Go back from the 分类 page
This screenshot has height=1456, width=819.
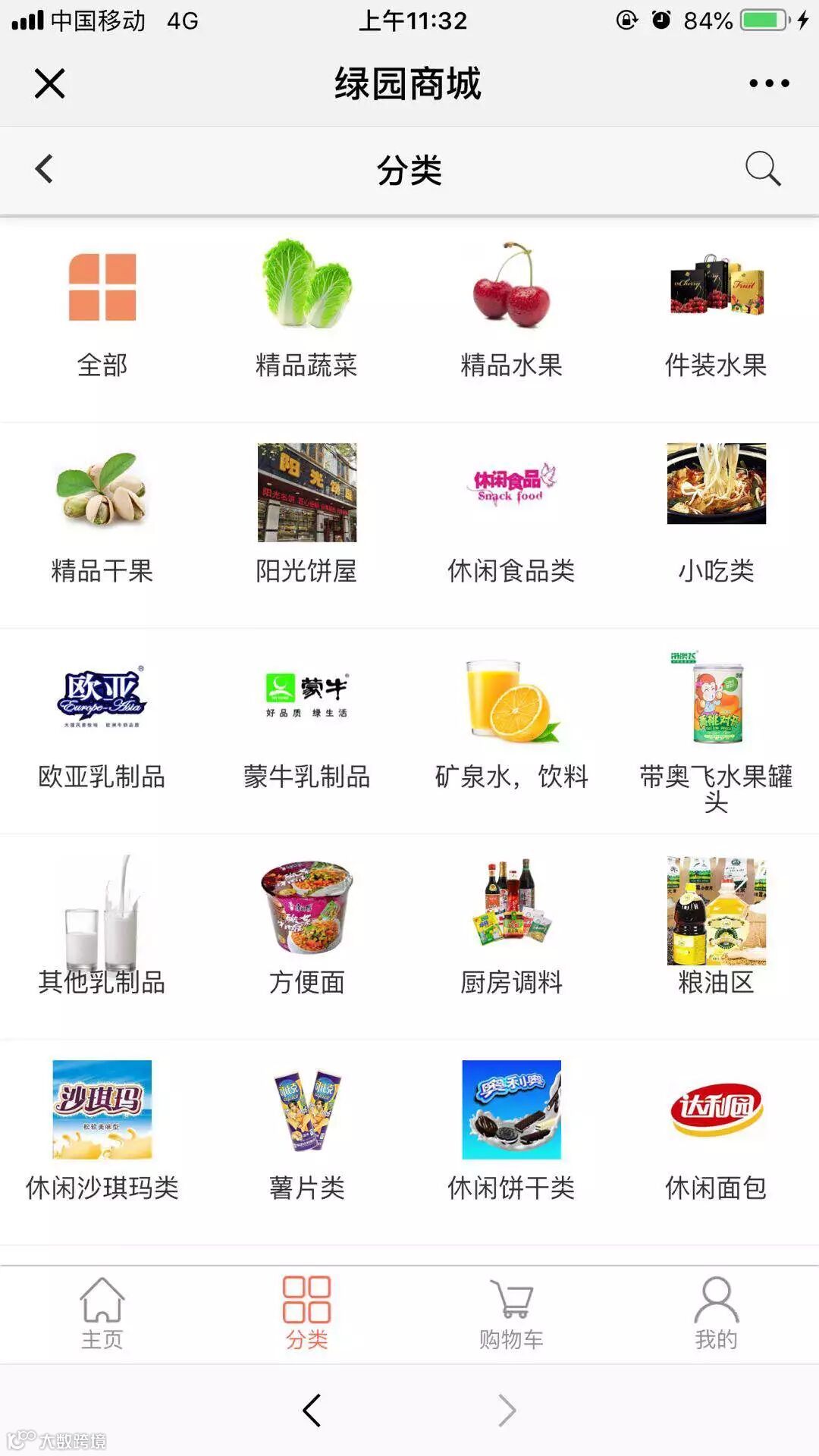point(45,169)
